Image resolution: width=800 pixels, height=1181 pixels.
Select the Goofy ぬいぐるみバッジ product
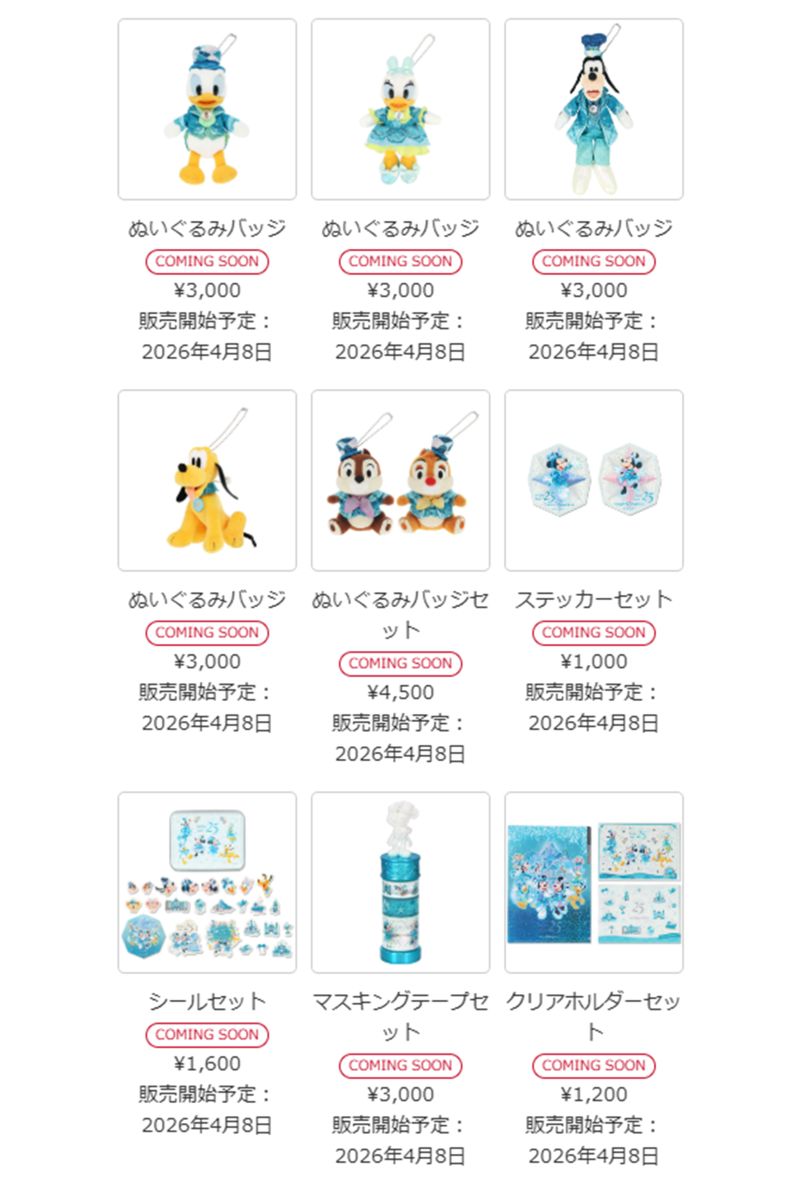(594, 110)
